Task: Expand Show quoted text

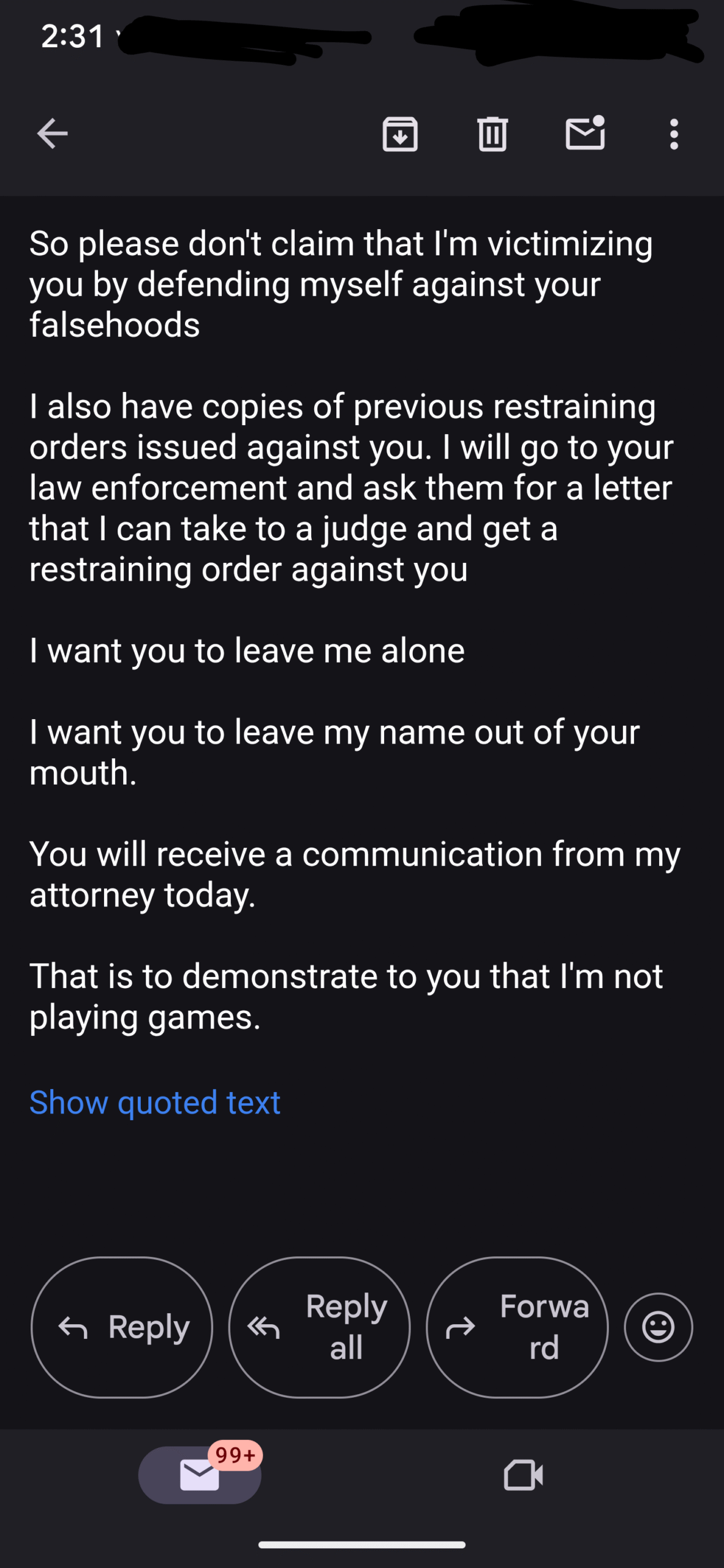Action: tap(155, 1102)
